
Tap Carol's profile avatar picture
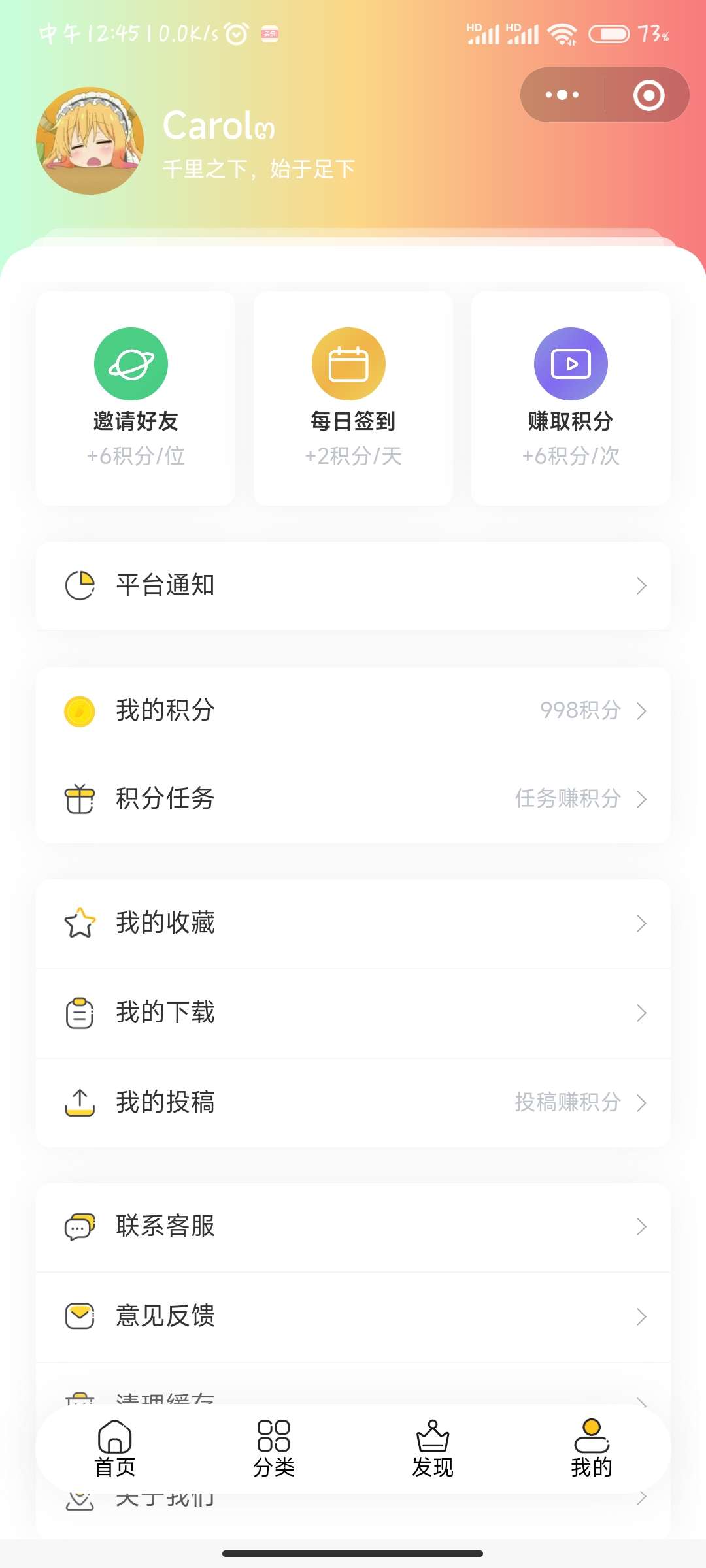[90, 143]
